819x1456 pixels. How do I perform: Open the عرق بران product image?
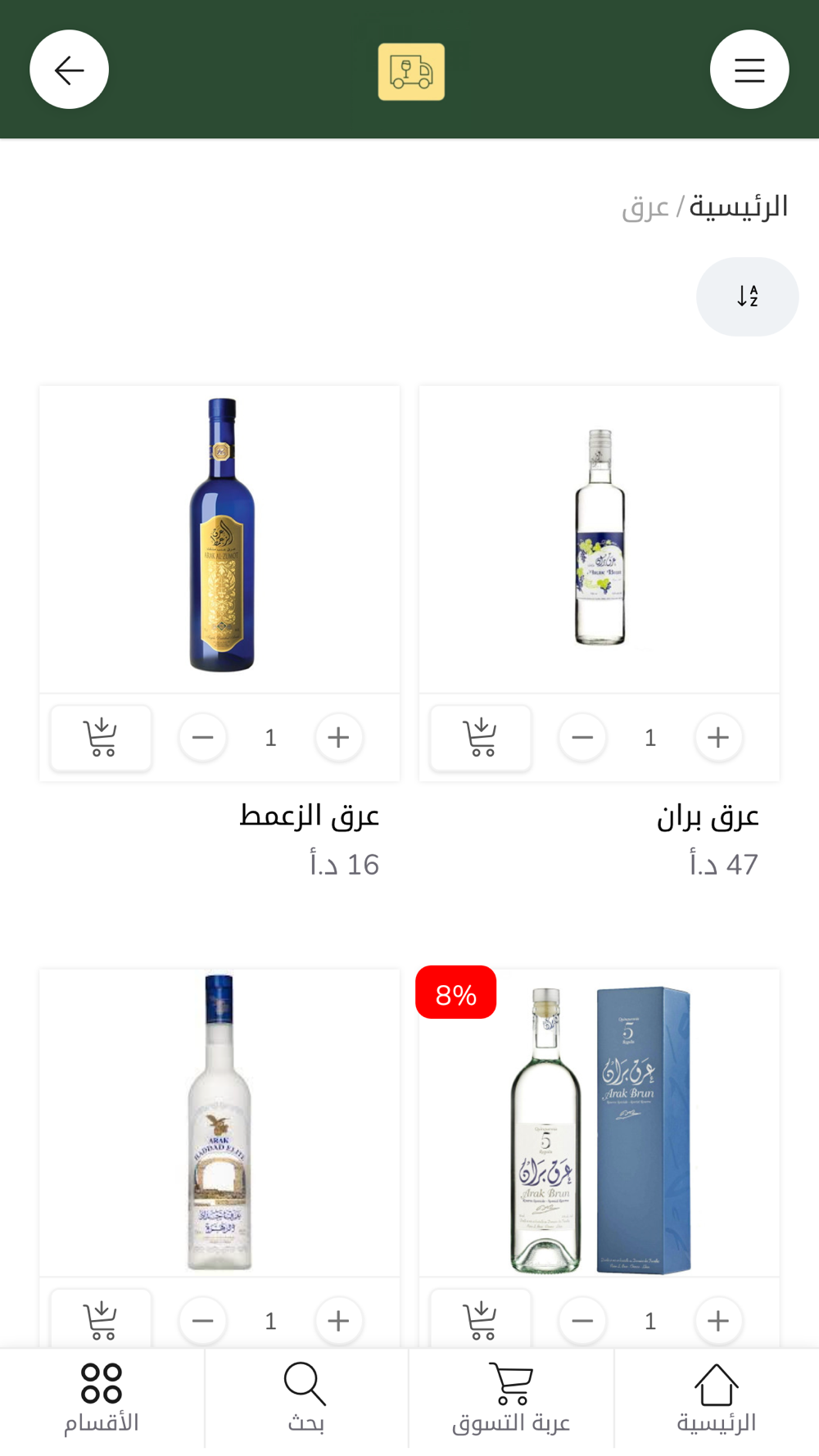point(600,536)
